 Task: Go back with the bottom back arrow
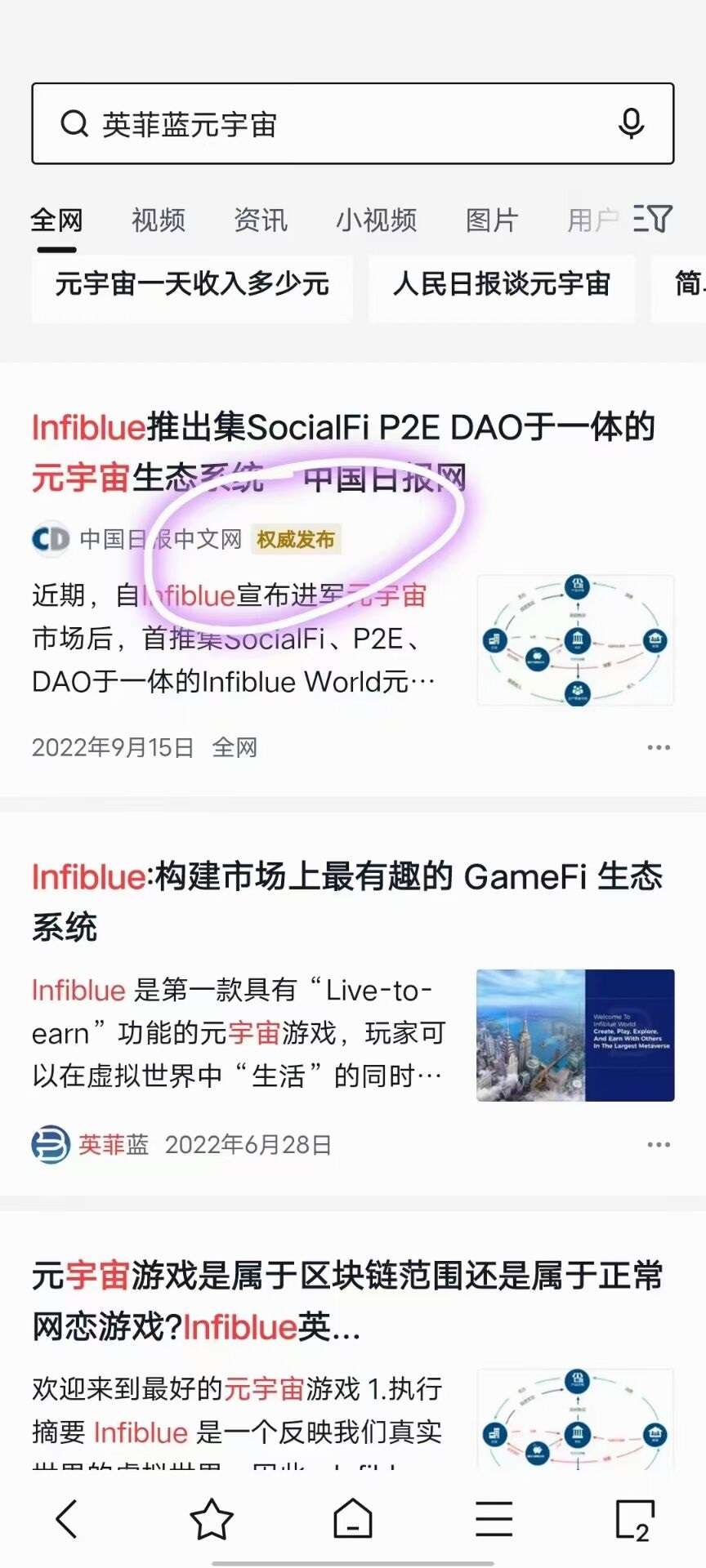[67, 1519]
